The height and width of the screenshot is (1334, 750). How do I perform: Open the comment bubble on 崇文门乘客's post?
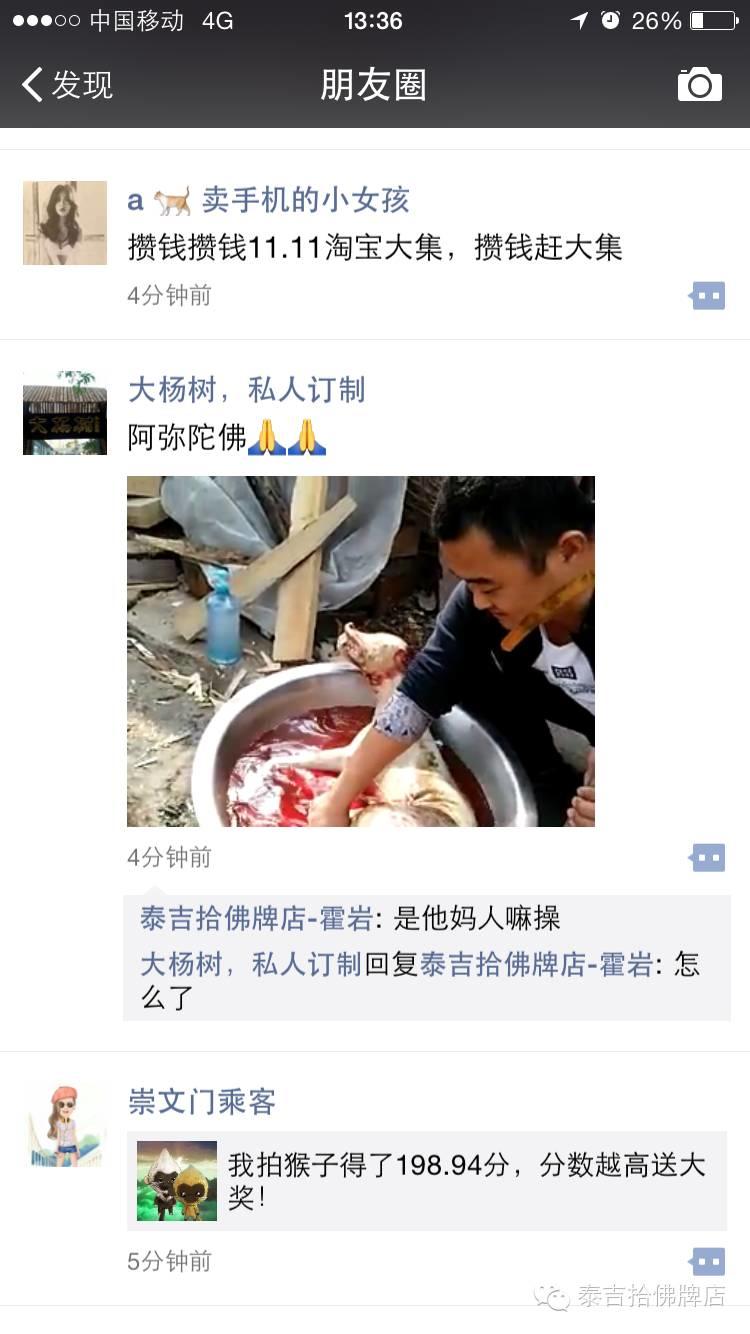(707, 1261)
